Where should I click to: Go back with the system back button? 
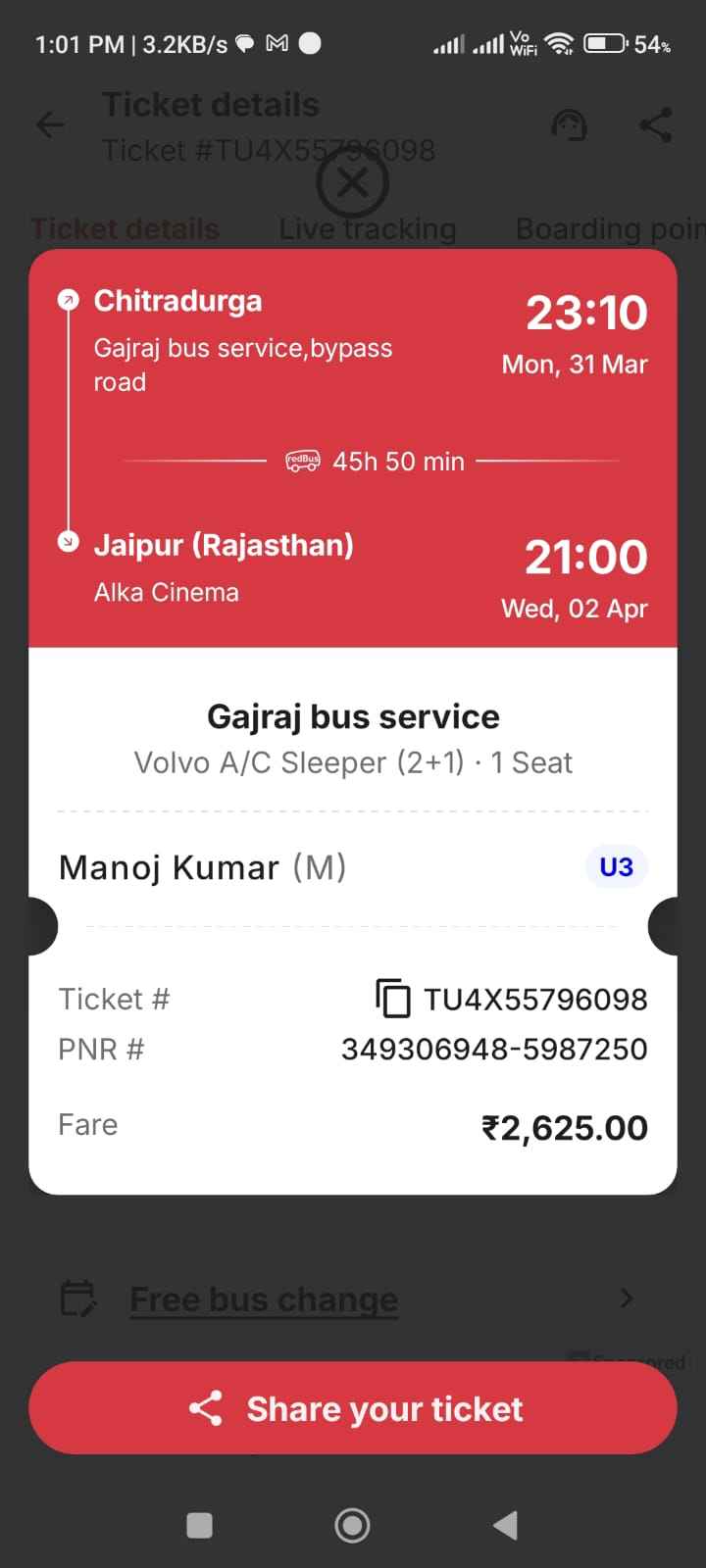coord(505,1525)
